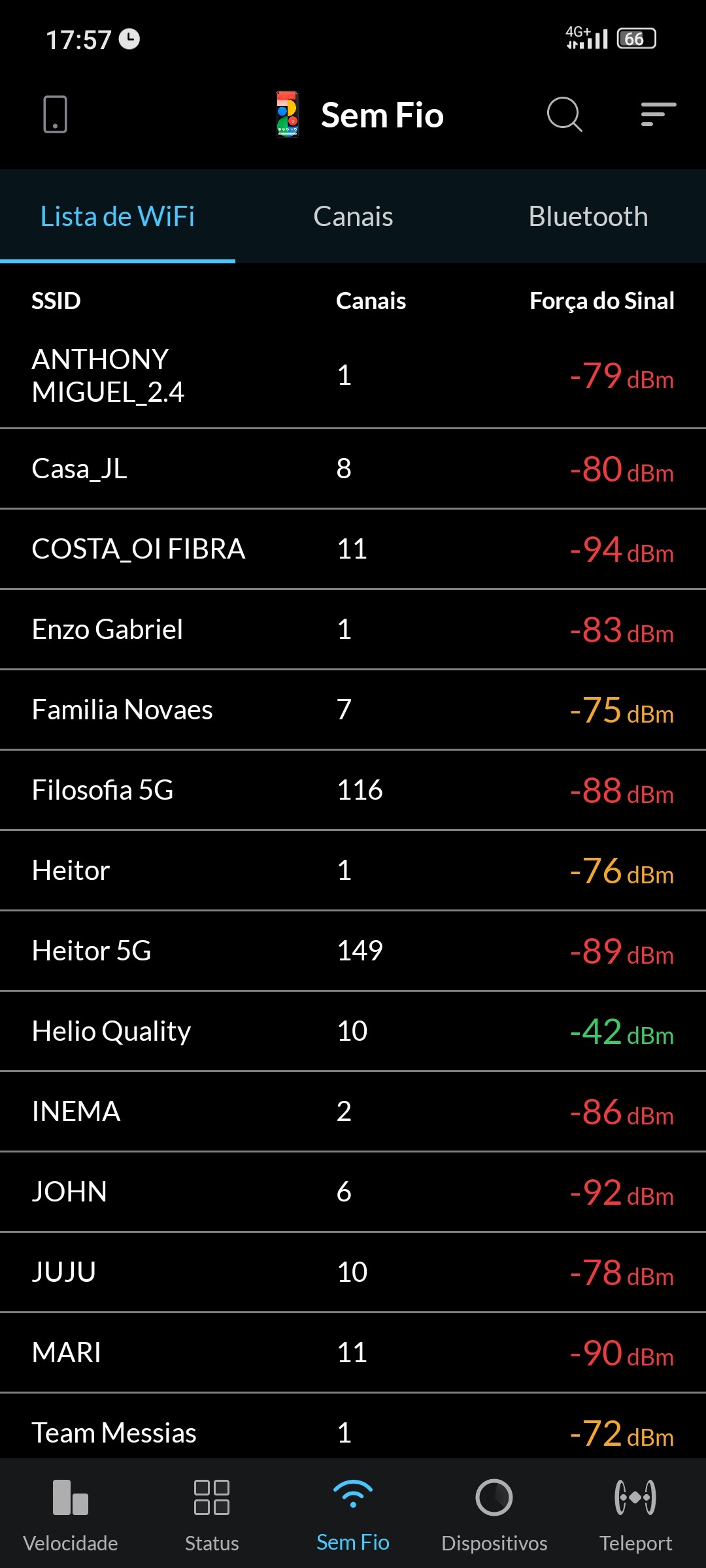View the Enzo Gabriel network details
The image size is (706, 1568).
pyautogui.click(x=353, y=629)
